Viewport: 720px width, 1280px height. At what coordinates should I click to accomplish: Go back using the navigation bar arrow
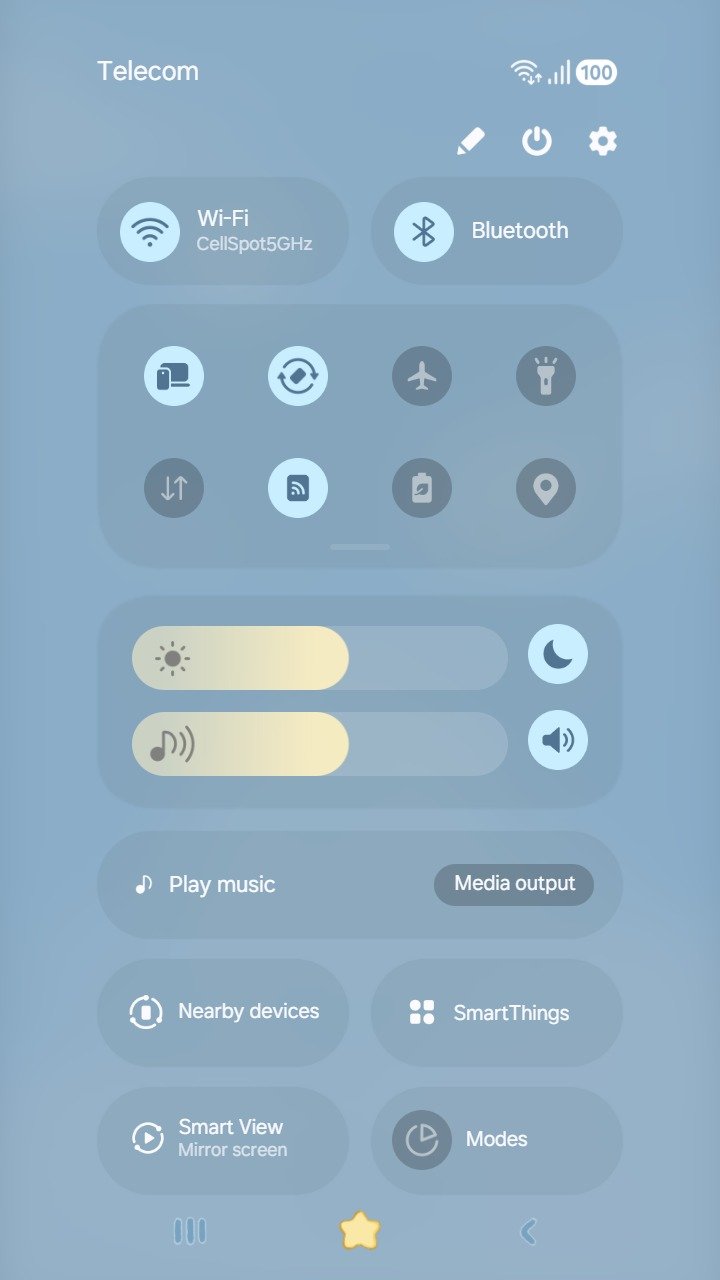pyautogui.click(x=529, y=1231)
